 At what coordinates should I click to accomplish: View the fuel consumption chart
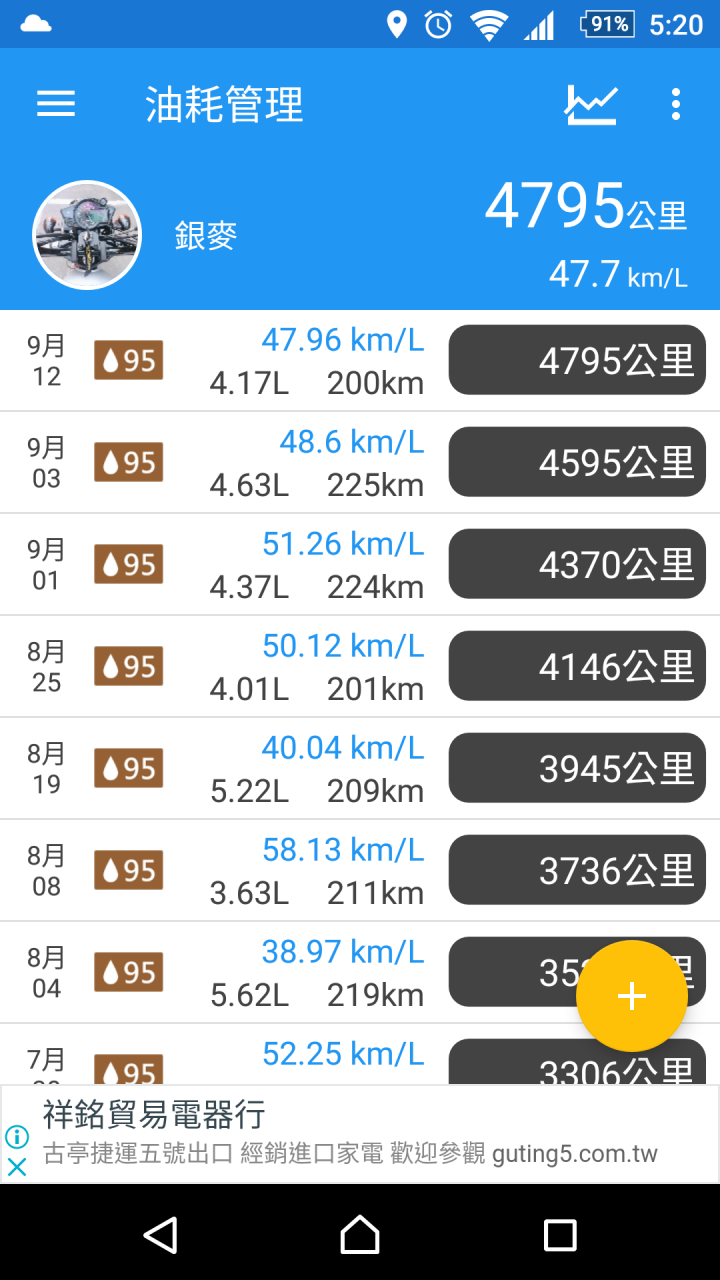coord(591,104)
